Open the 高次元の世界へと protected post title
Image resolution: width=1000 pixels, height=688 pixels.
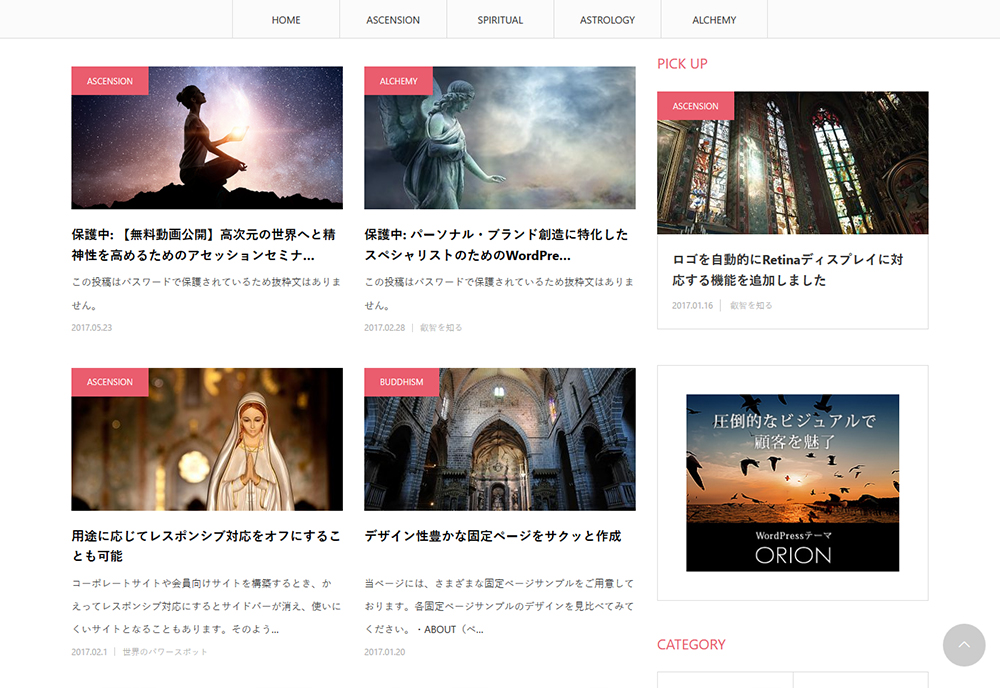tap(203, 245)
